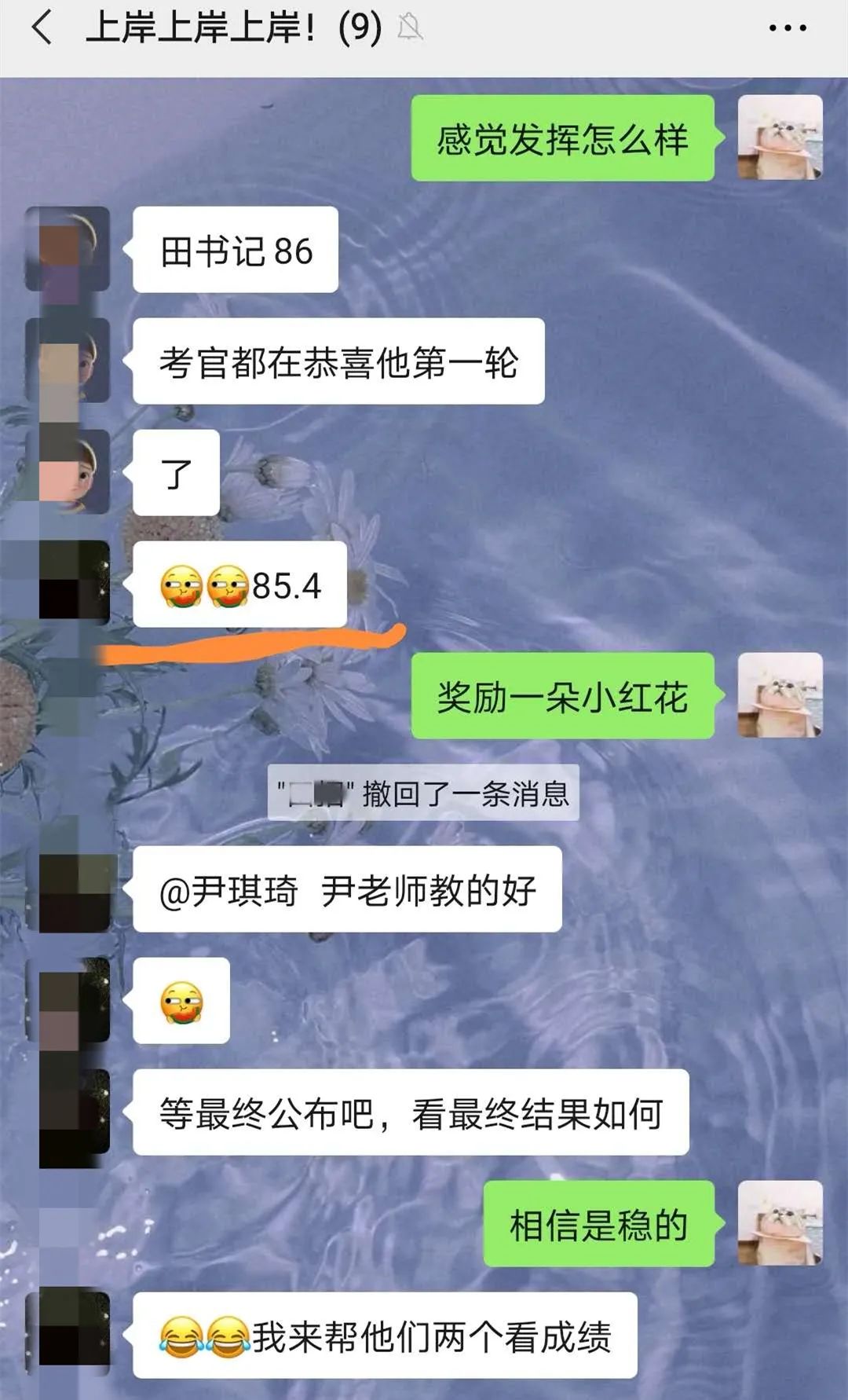The height and width of the screenshot is (1400, 848).
Task: View profile of sender of 考官都在恭喜他第一轮
Action: (68, 361)
